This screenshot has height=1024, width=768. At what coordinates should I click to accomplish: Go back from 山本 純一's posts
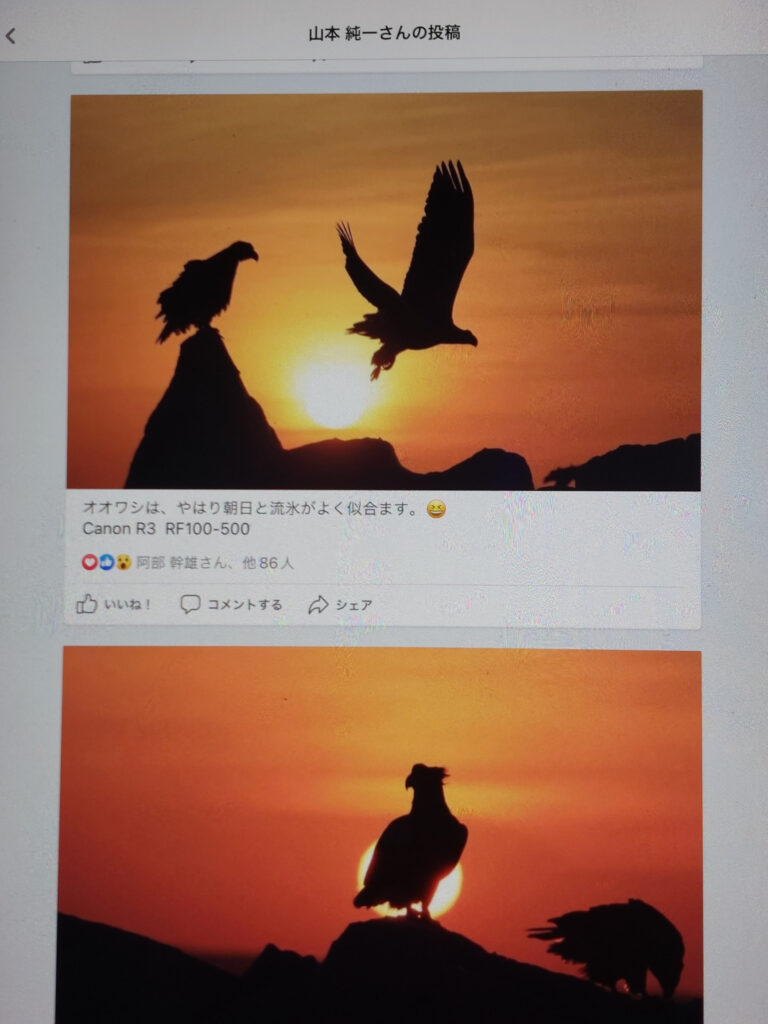(x=12, y=36)
